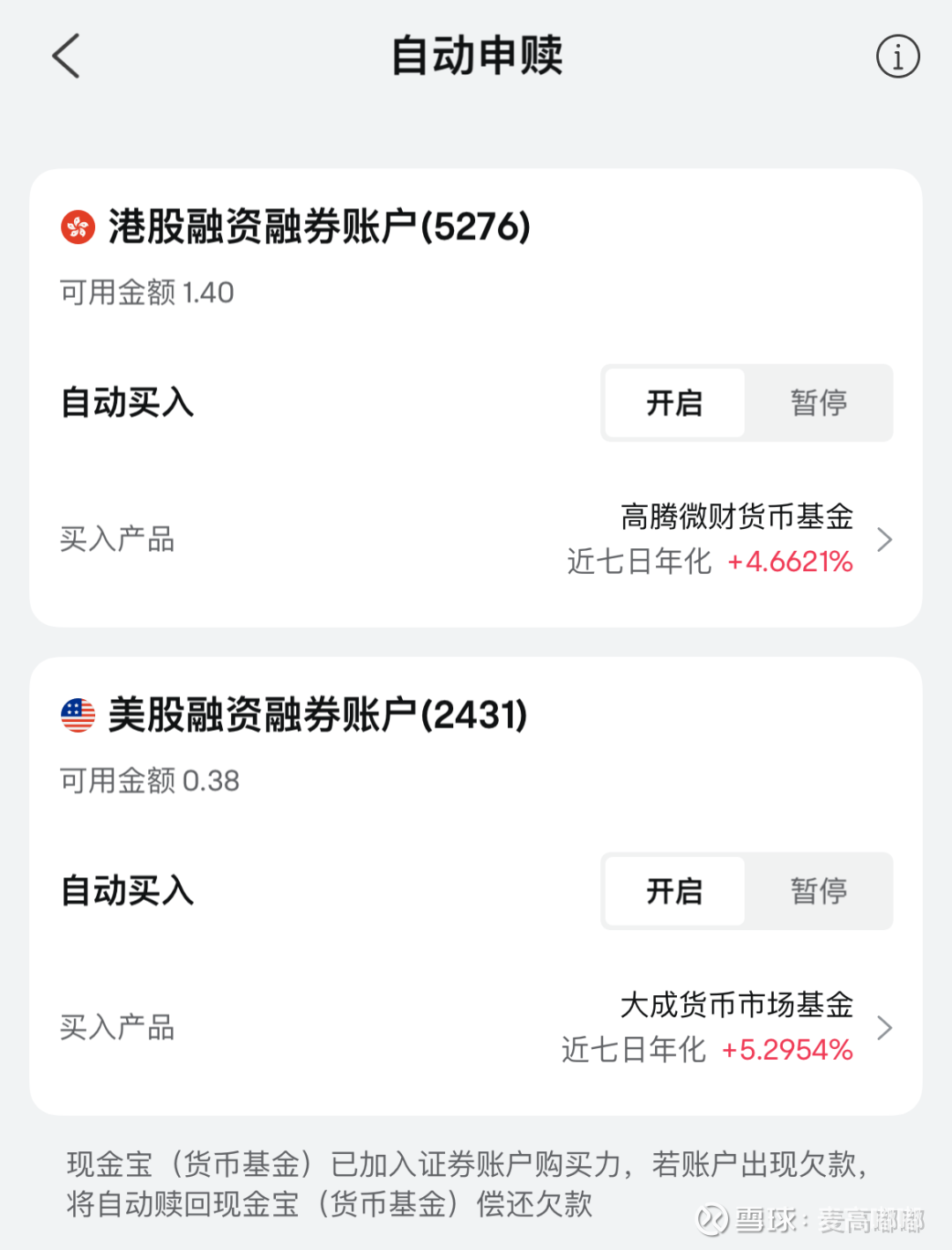
Task: Tap the Hong Kong flag account icon
Action: (77, 227)
